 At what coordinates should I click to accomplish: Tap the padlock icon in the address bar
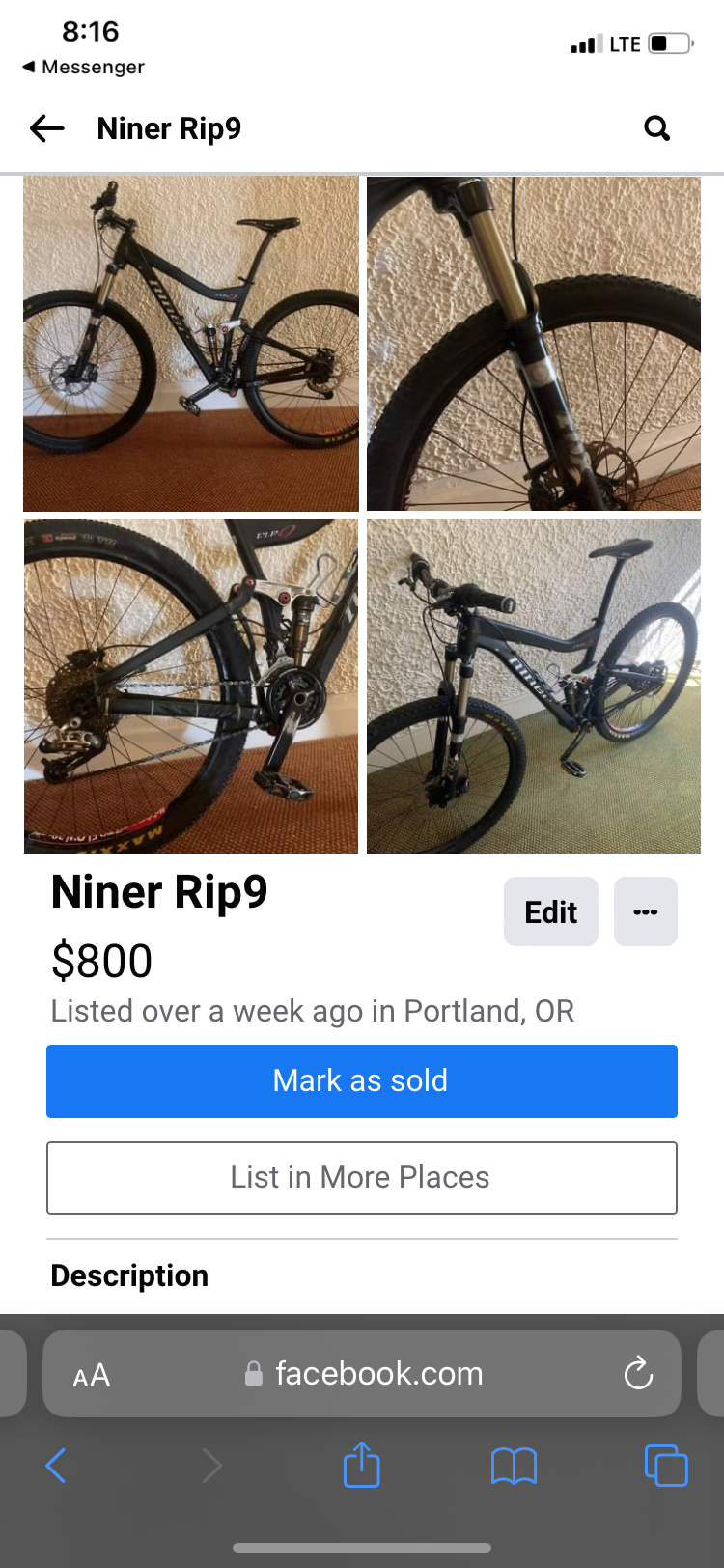tap(254, 1373)
